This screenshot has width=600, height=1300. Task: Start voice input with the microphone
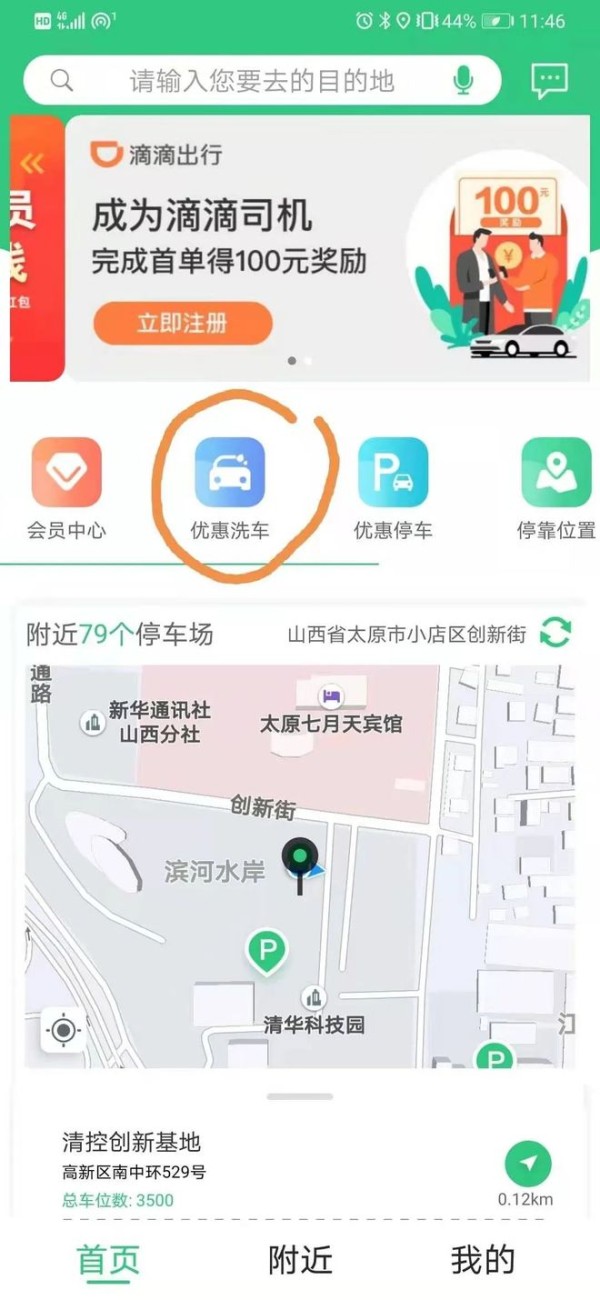463,81
